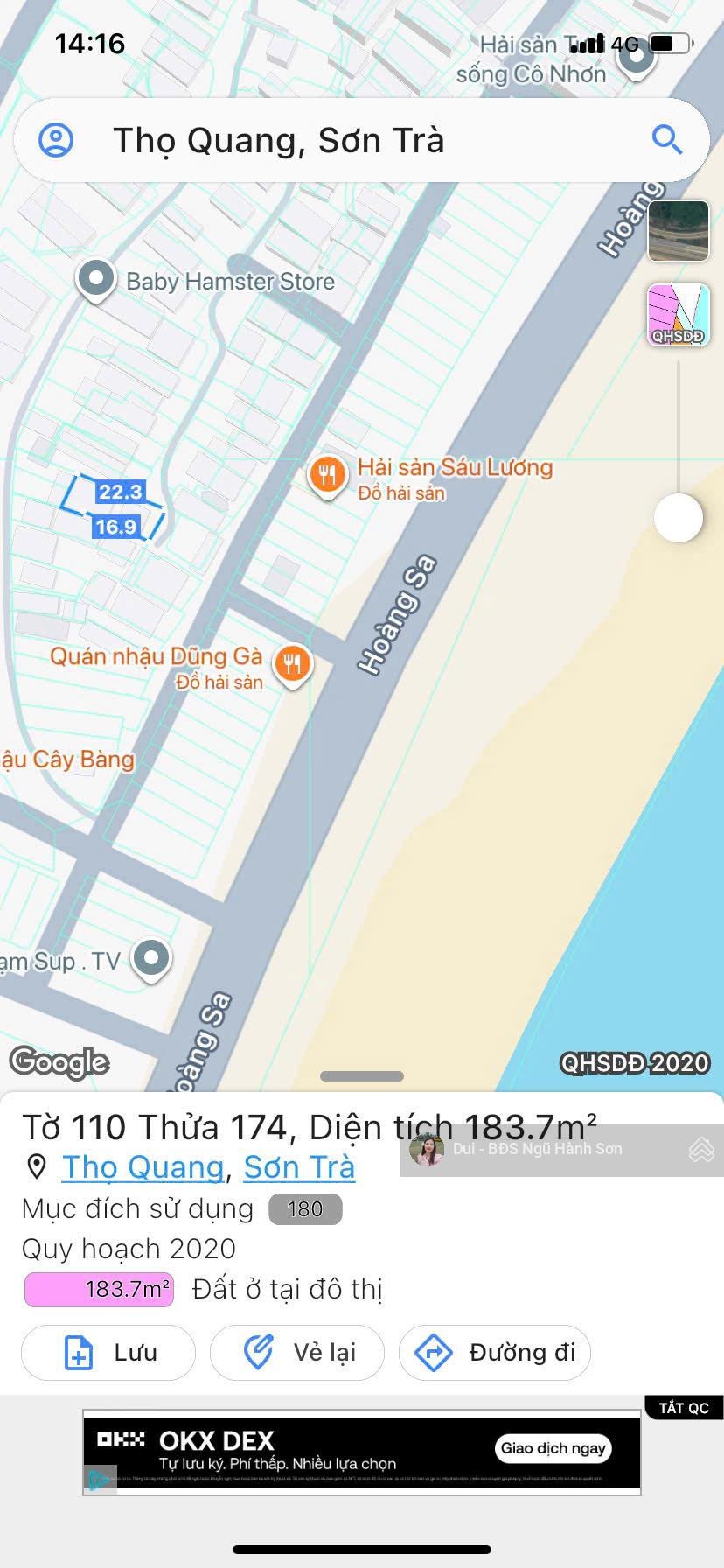This screenshot has height=1568, width=724.
Task: Save this land plot with Lưu
Action: pos(108,1353)
